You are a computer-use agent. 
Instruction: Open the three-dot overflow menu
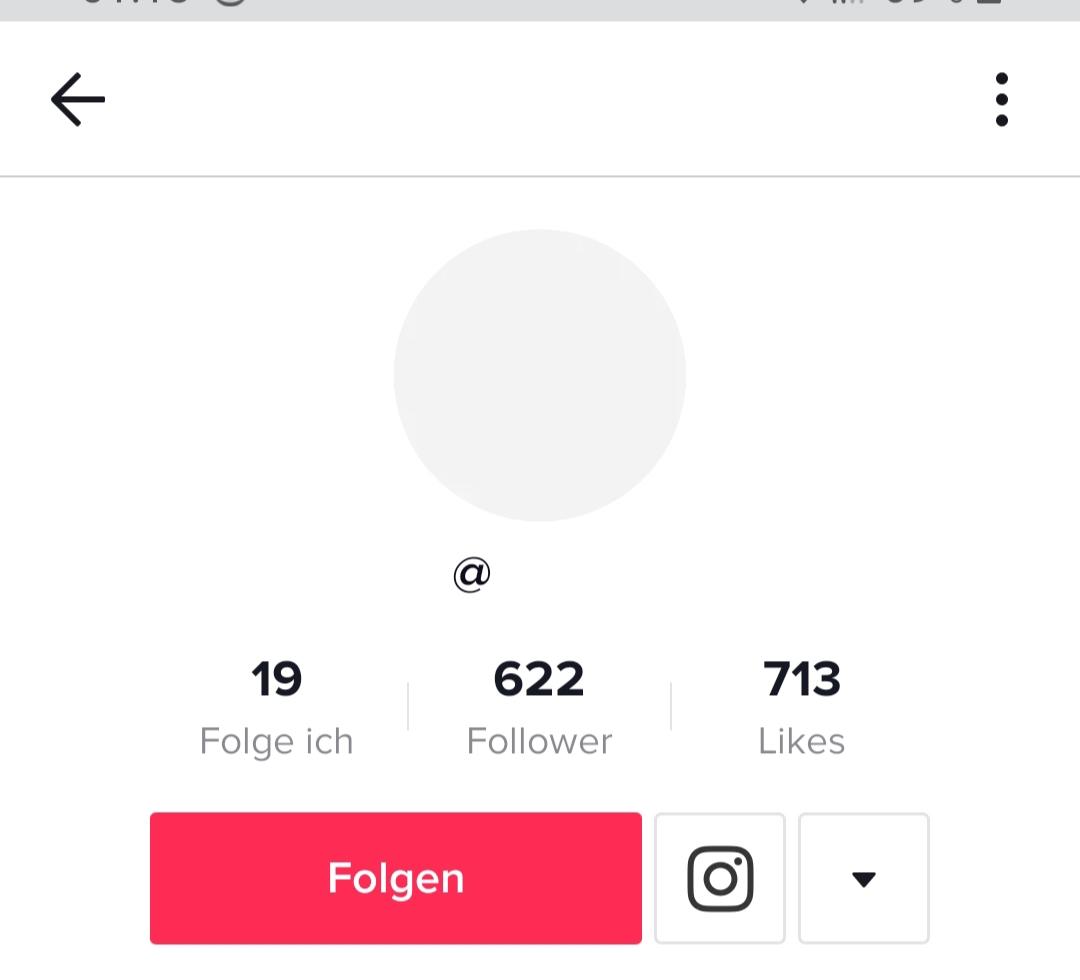point(1001,100)
